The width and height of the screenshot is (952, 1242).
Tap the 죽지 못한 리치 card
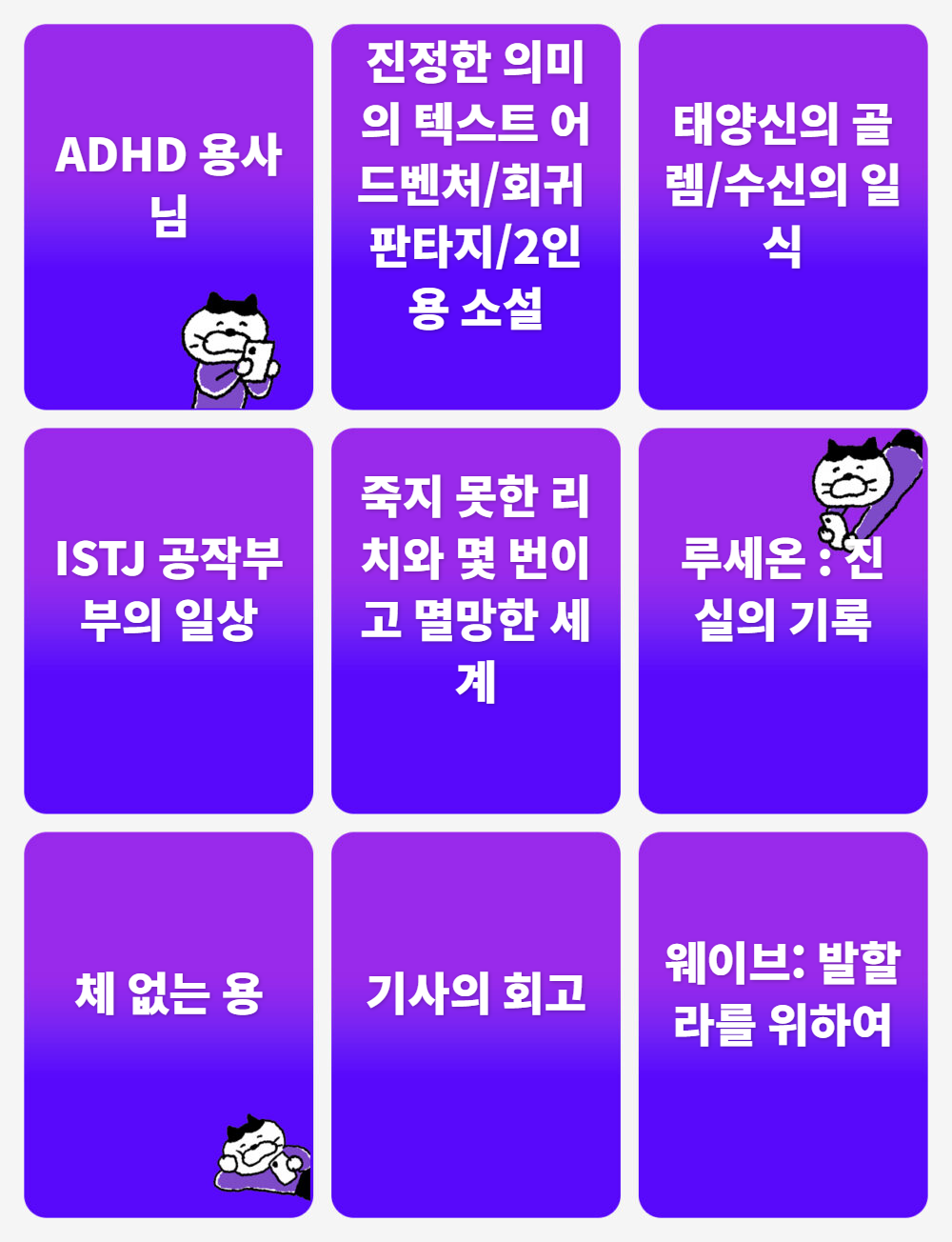(475, 621)
